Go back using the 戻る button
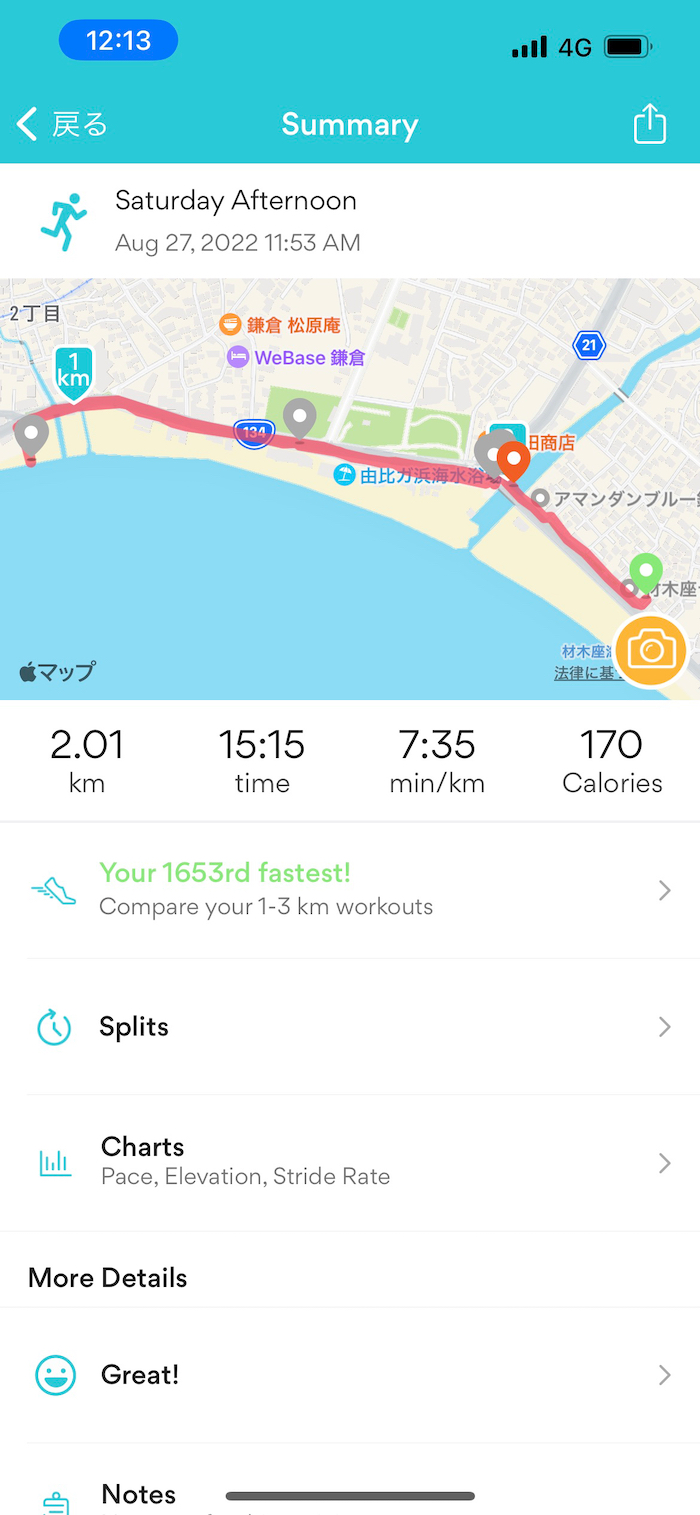Viewport: 700px width, 1515px height. tap(62, 125)
